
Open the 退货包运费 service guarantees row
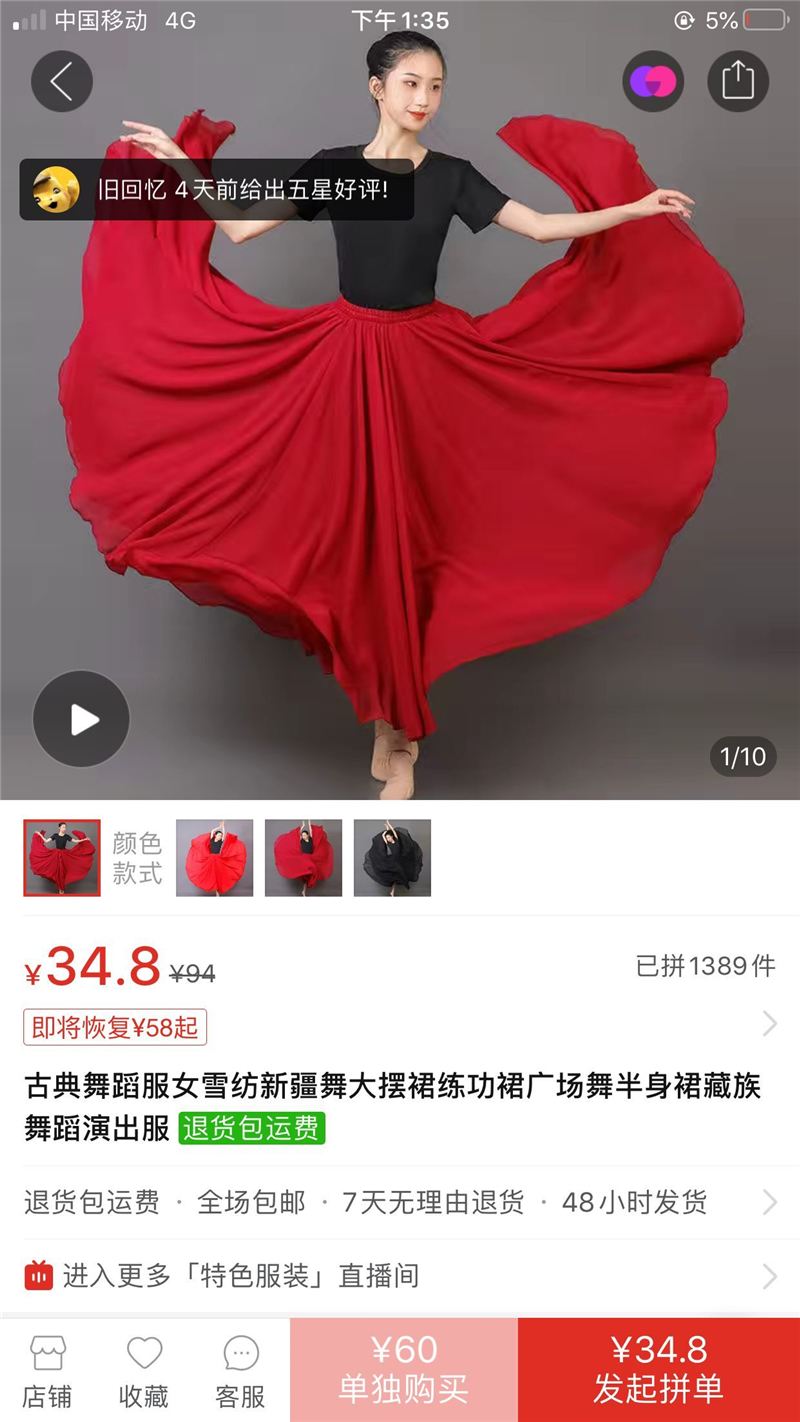point(400,1202)
